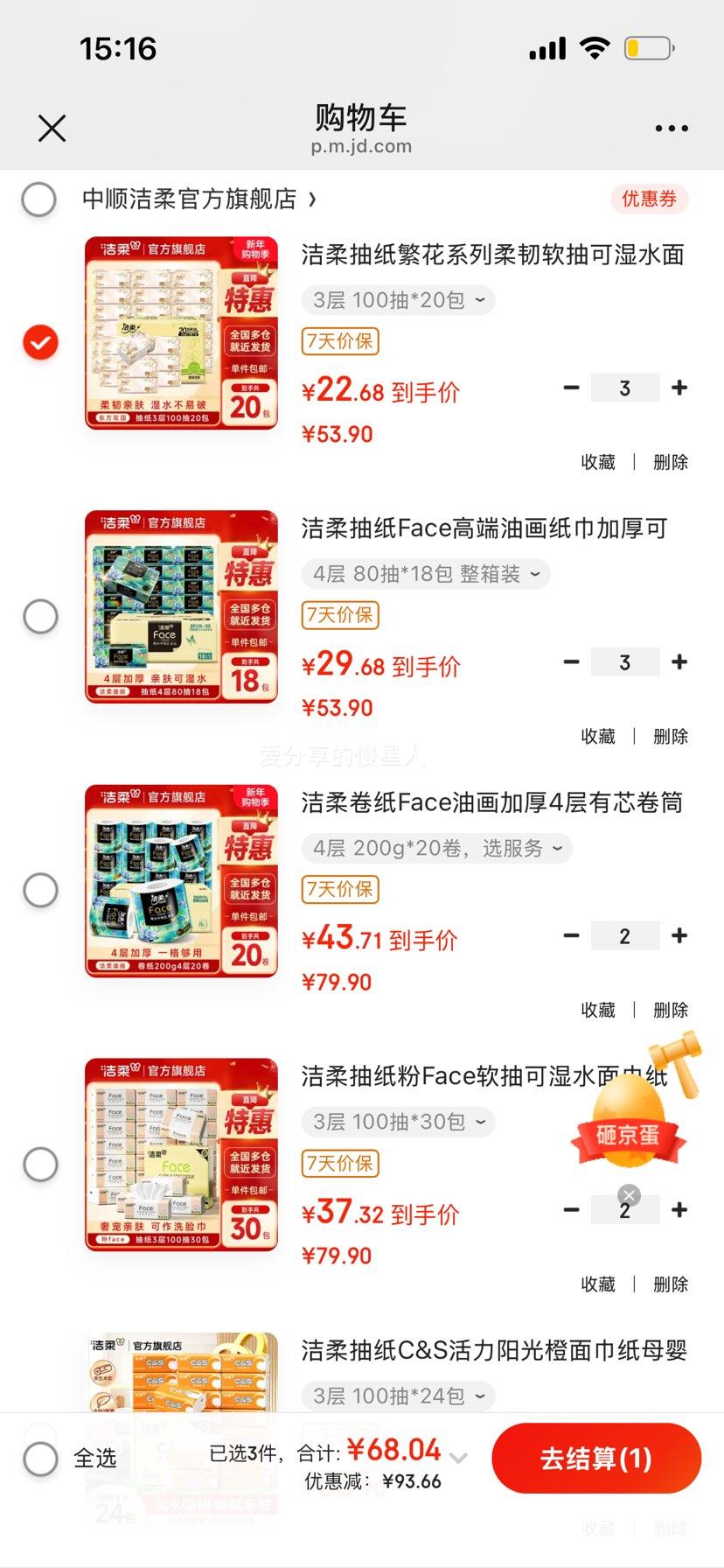Tap plus to increase 繁花系列 quantity

coord(679,387)
